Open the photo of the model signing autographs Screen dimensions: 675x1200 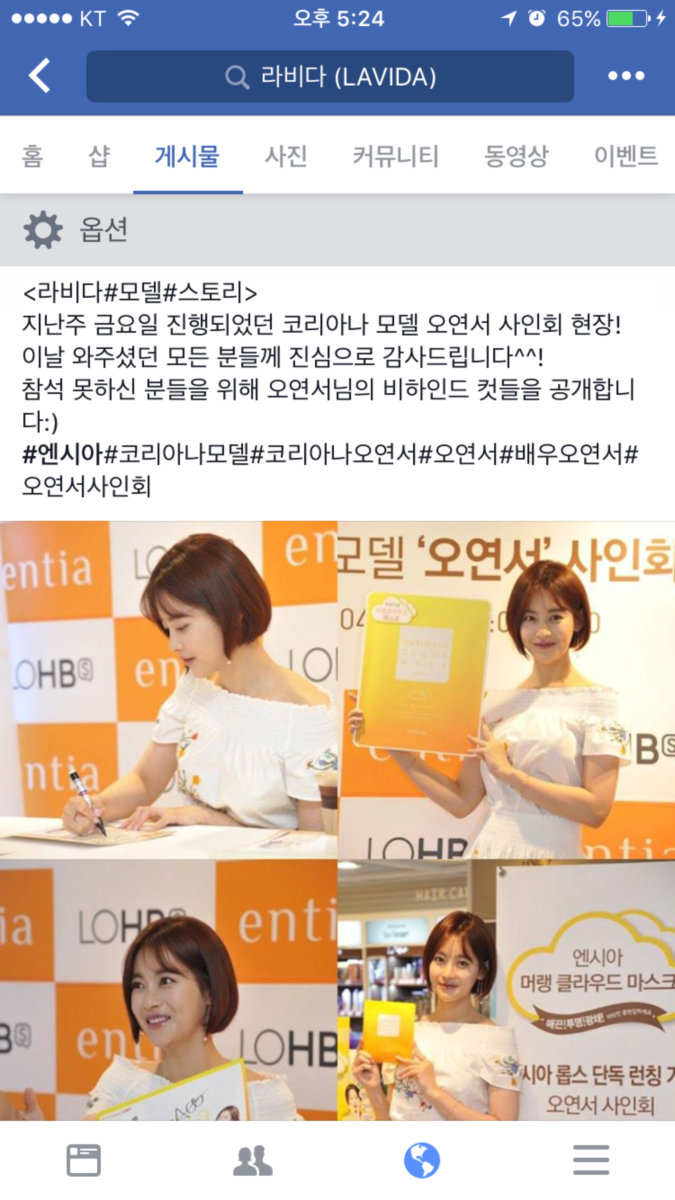pyautogui.click(x=168, y=690)
